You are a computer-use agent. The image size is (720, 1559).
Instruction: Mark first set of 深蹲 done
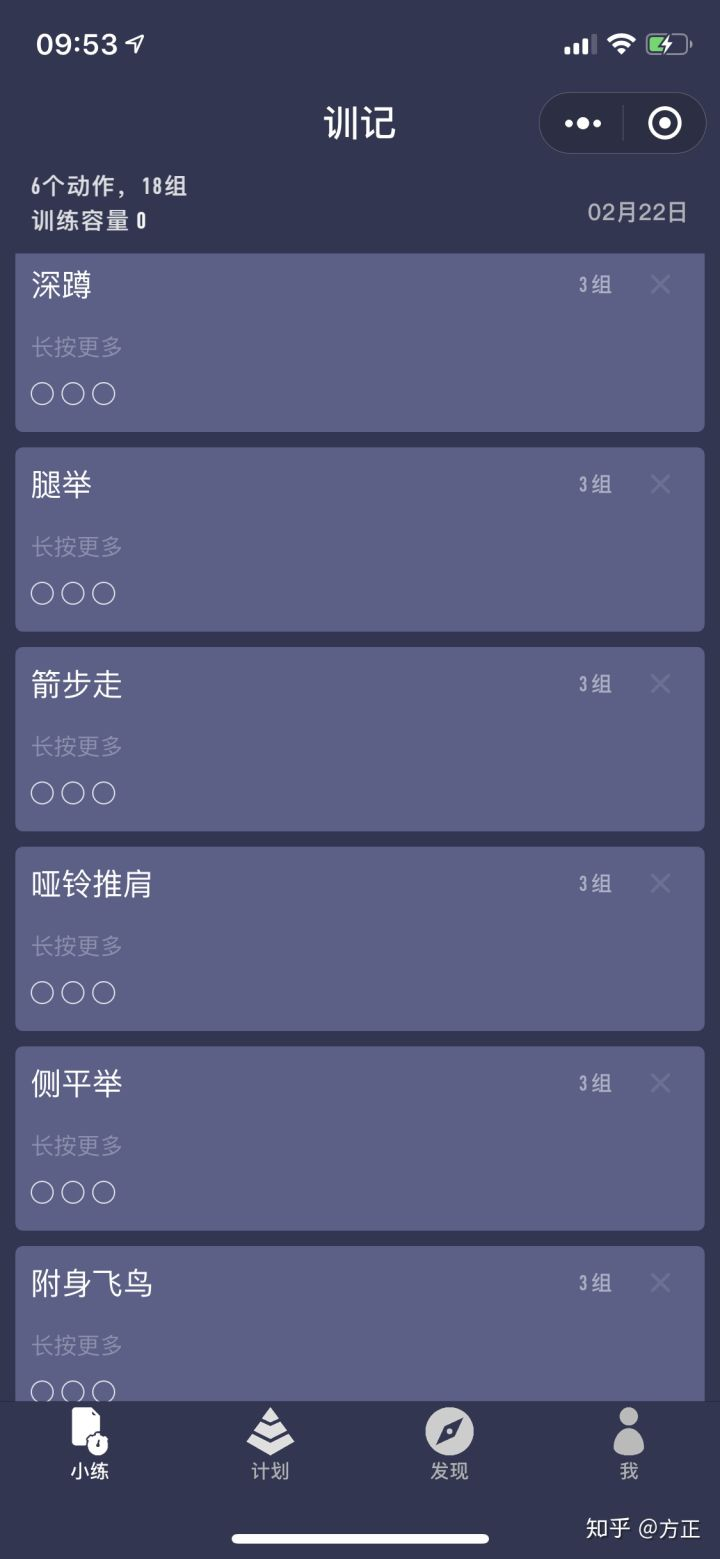[42, 394]
